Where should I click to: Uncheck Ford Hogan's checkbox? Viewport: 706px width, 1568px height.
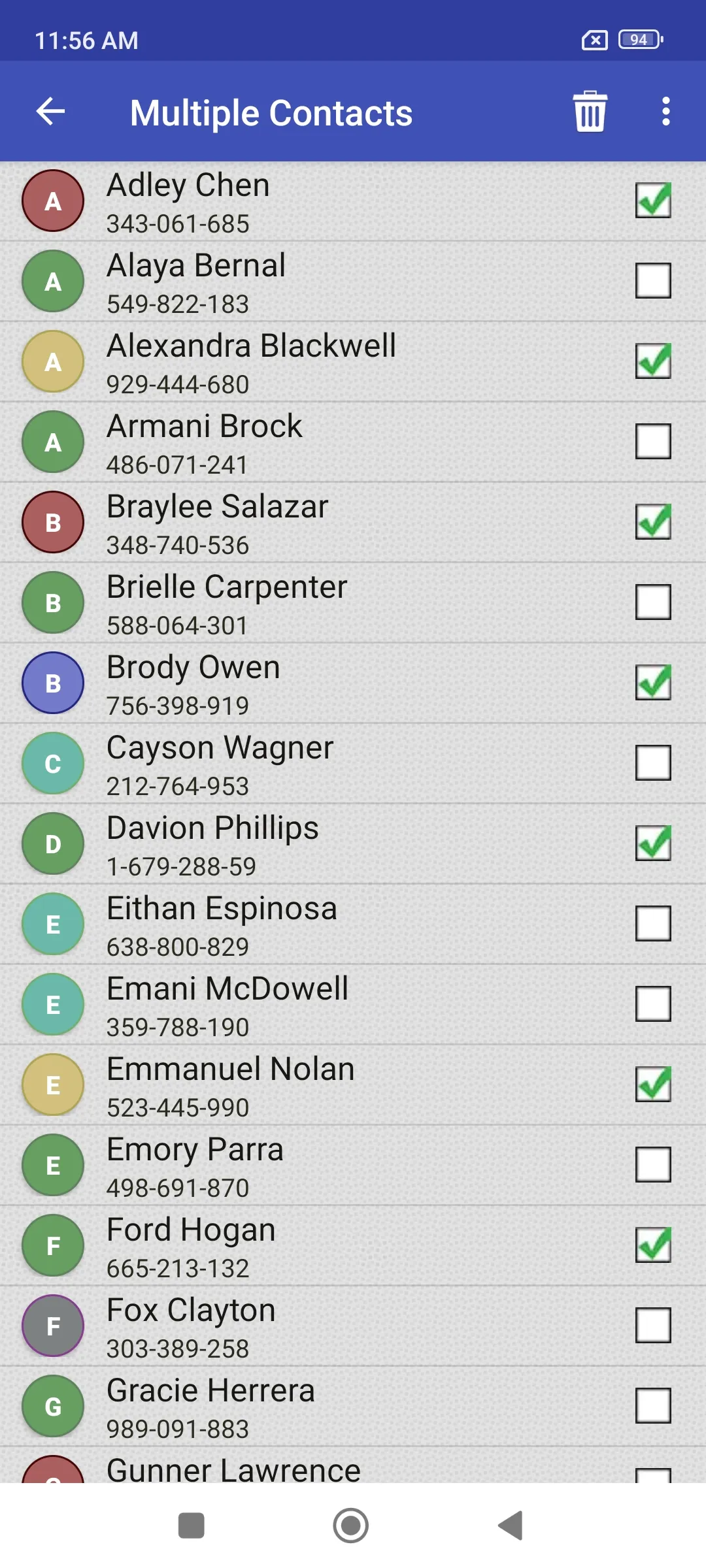653,1245
